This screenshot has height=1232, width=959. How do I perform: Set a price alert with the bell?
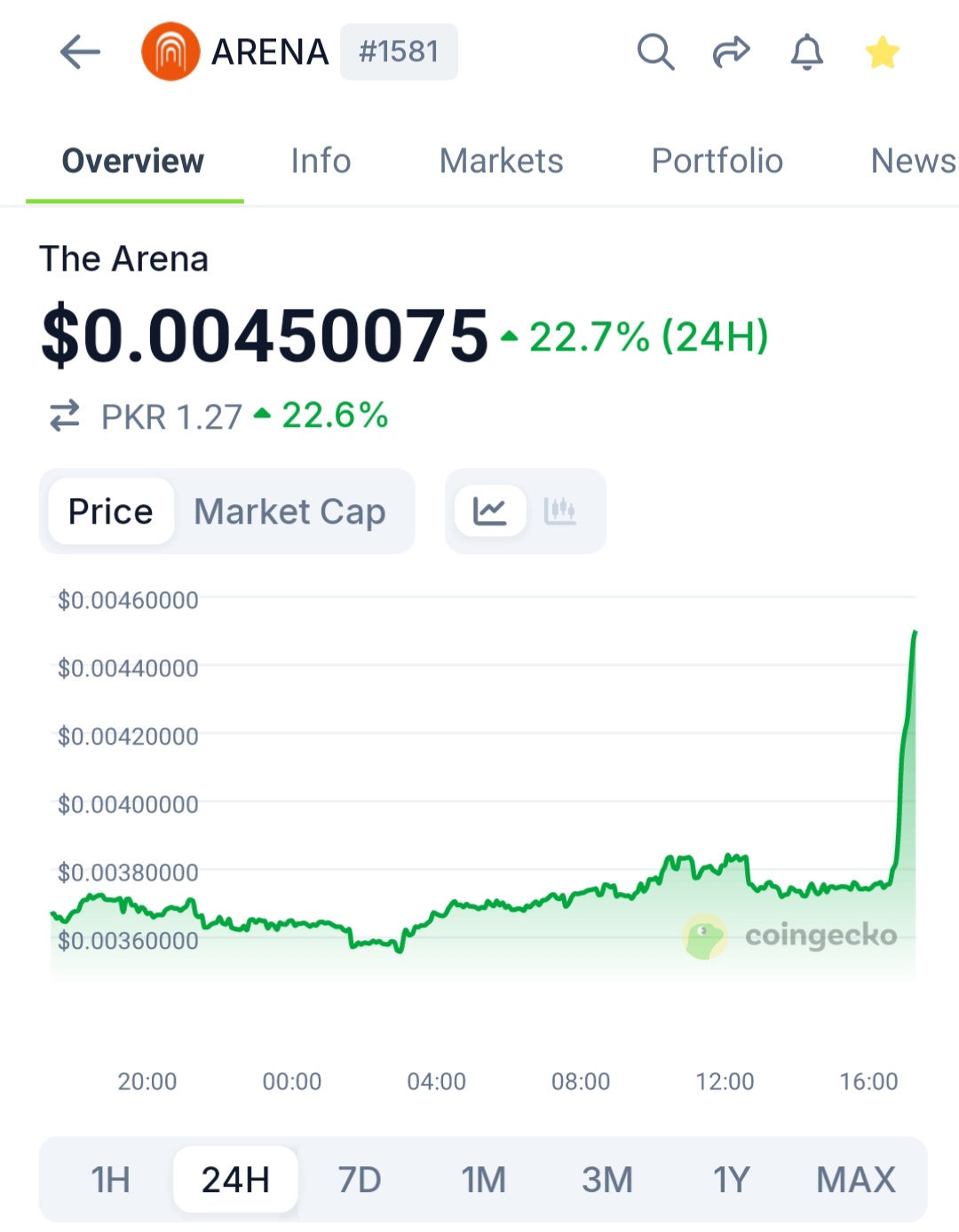point(806,52)
